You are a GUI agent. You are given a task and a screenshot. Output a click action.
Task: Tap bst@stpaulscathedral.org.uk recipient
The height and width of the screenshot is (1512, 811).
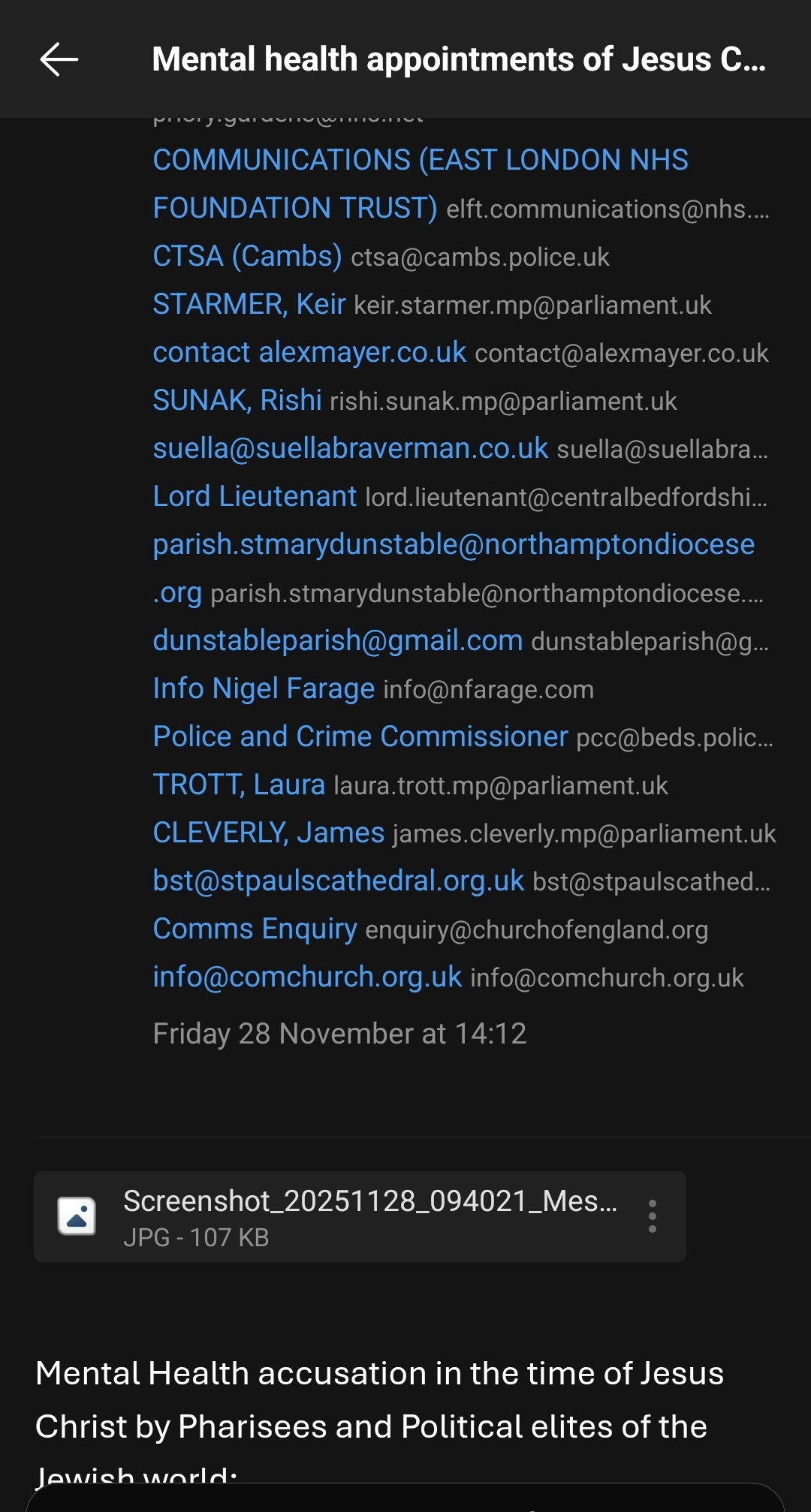click(x=339, y=881)
